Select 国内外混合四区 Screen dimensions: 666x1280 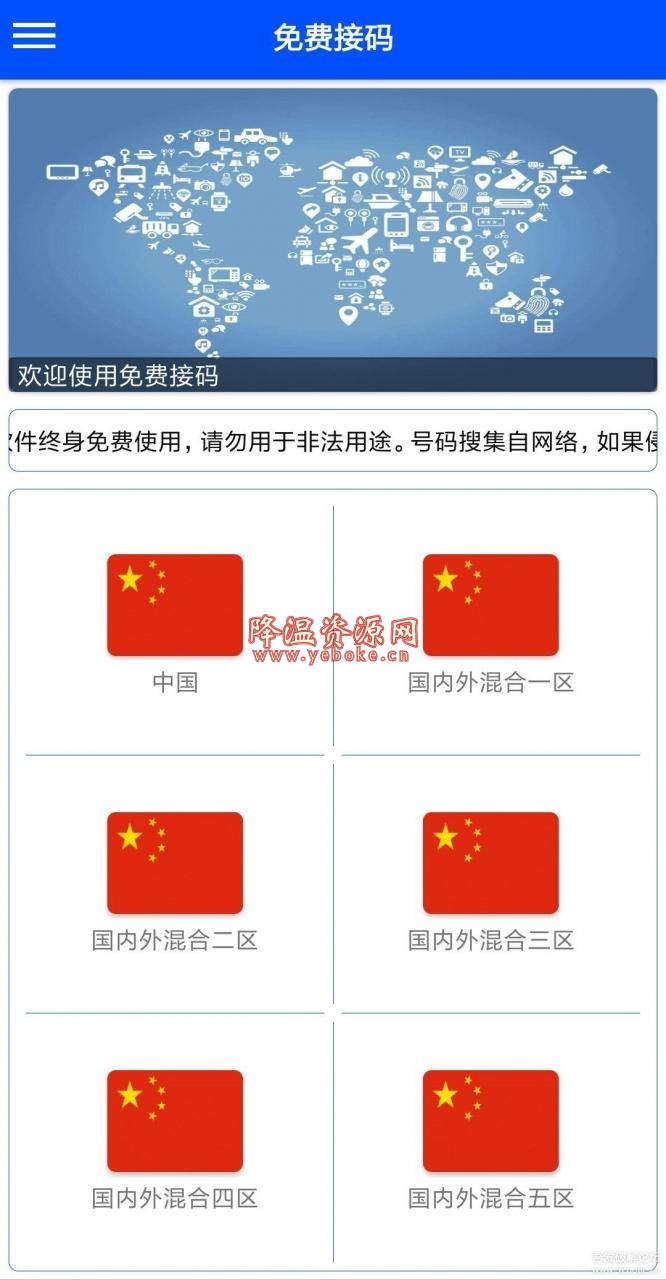click(175, 1141)
